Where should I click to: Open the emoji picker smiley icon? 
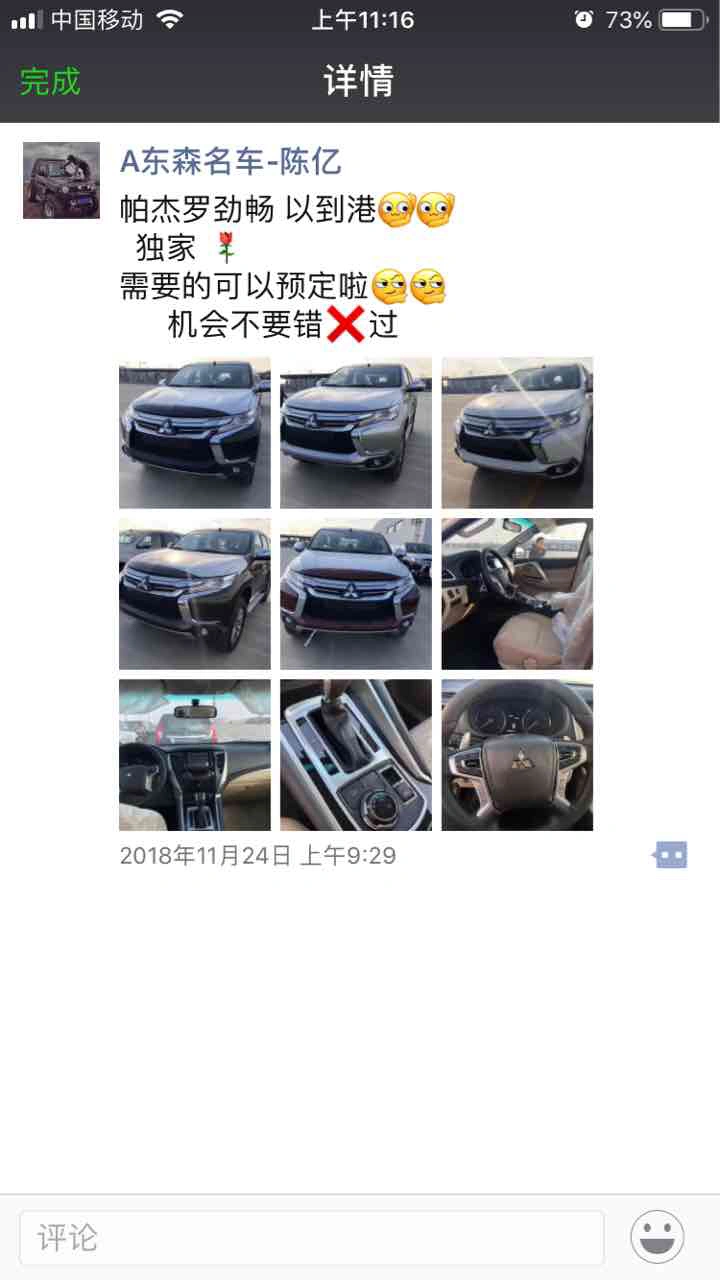(657, 1237)
